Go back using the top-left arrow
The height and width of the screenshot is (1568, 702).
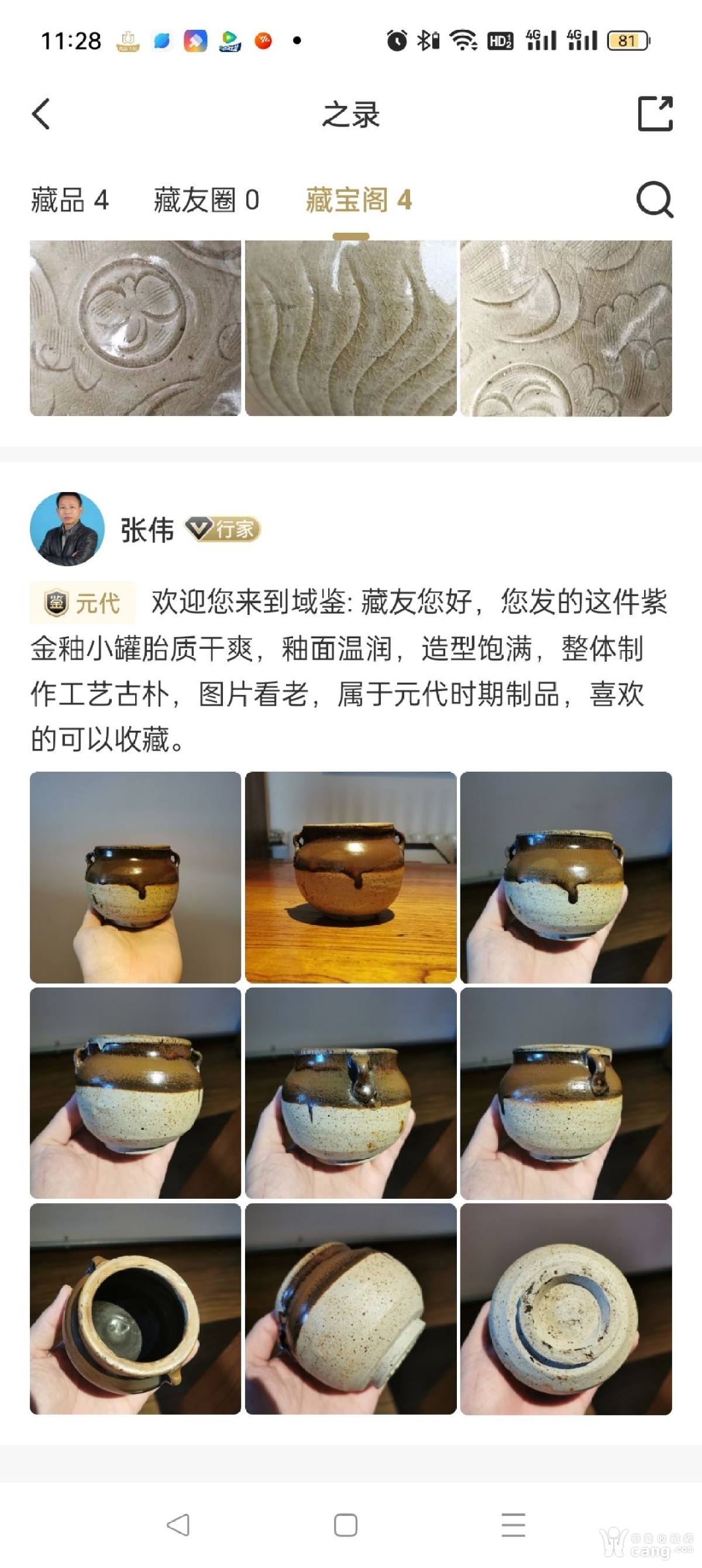[x=41, y=114]
